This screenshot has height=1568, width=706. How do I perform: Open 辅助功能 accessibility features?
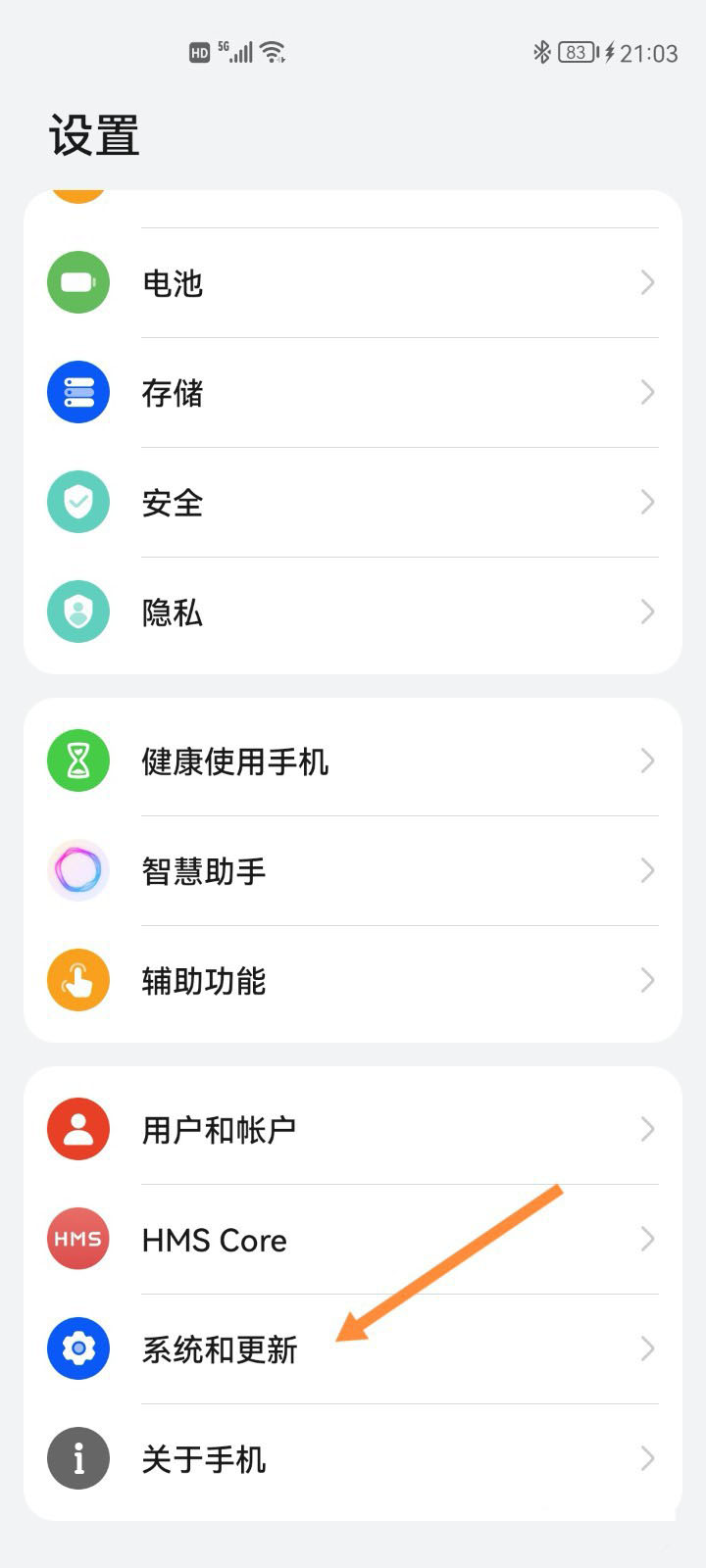click(353, 981)
